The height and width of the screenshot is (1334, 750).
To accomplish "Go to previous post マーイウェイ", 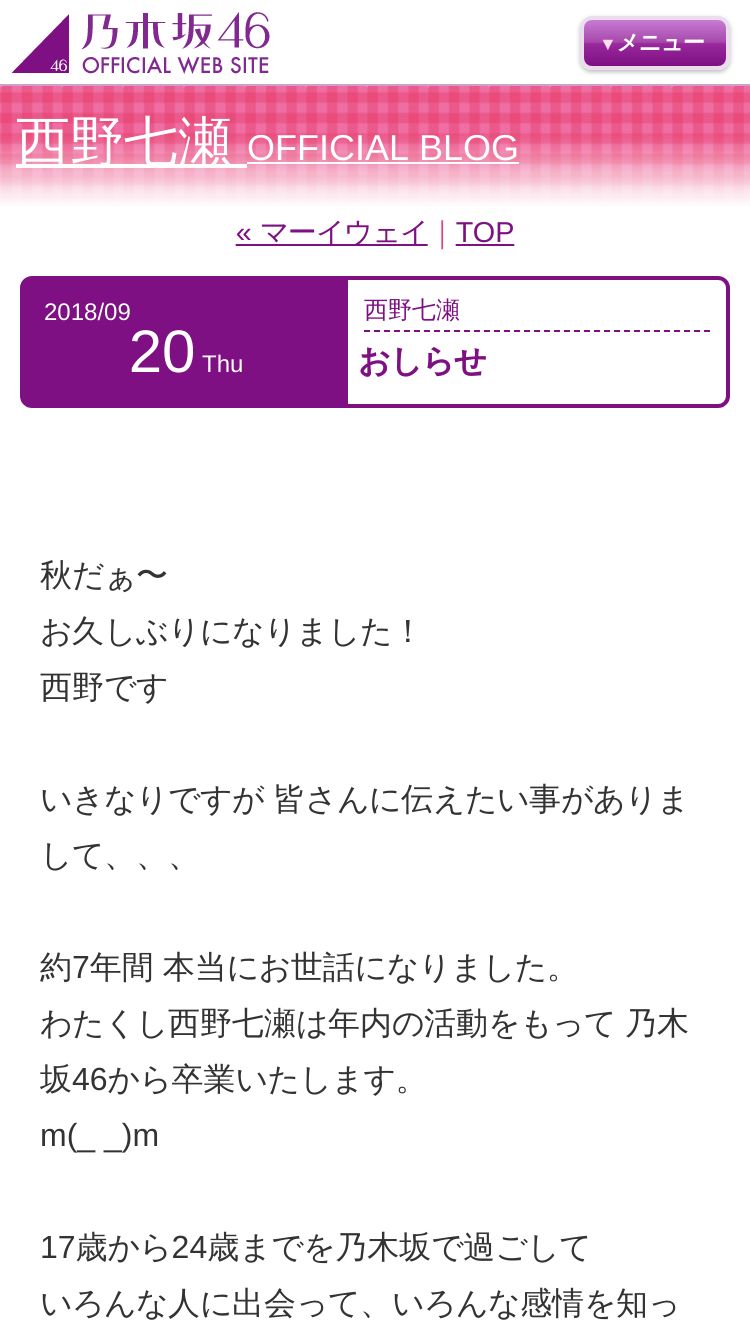I will tap(331, 232).
